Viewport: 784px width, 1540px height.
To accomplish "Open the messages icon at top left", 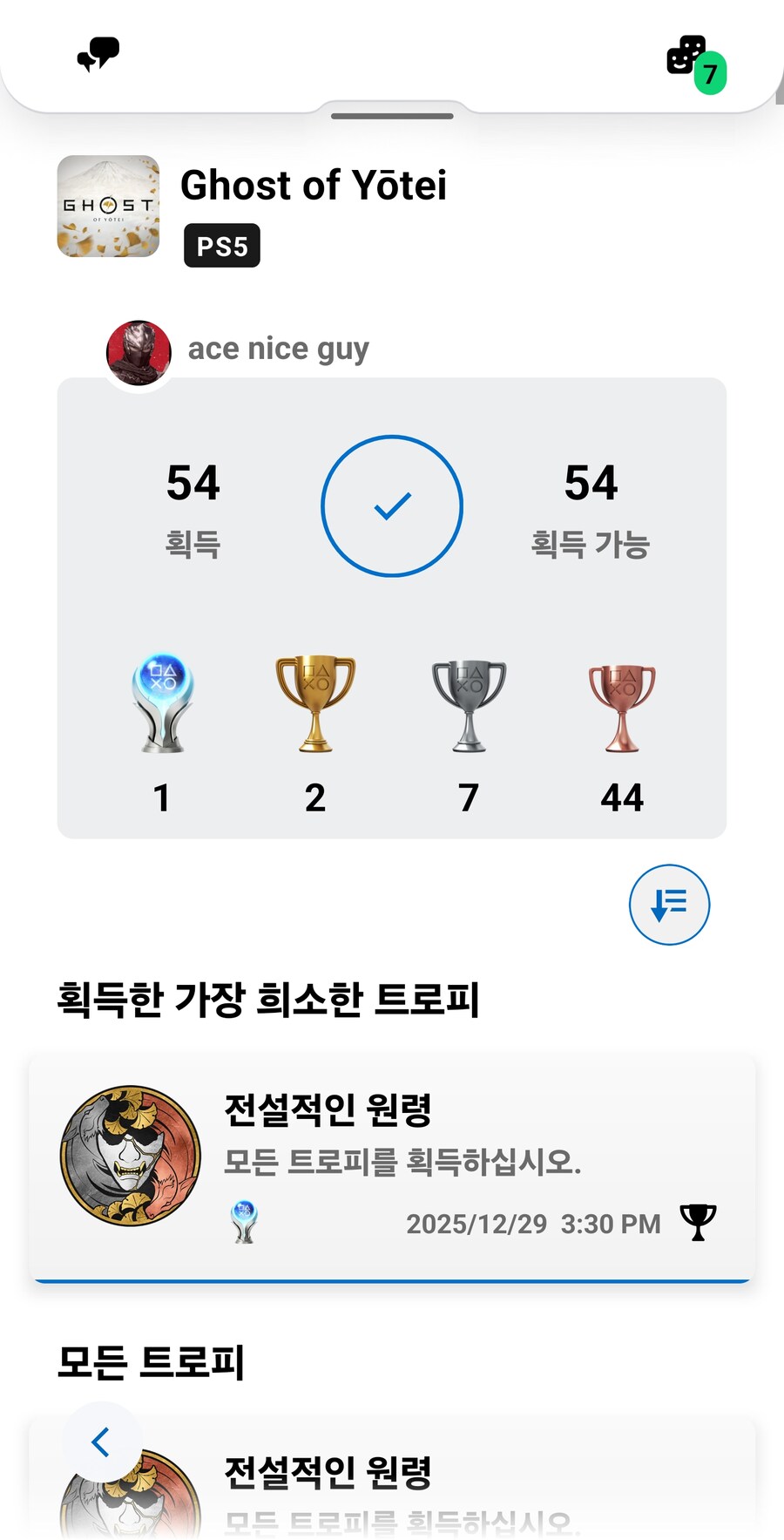I will click(x=98, y=56).
